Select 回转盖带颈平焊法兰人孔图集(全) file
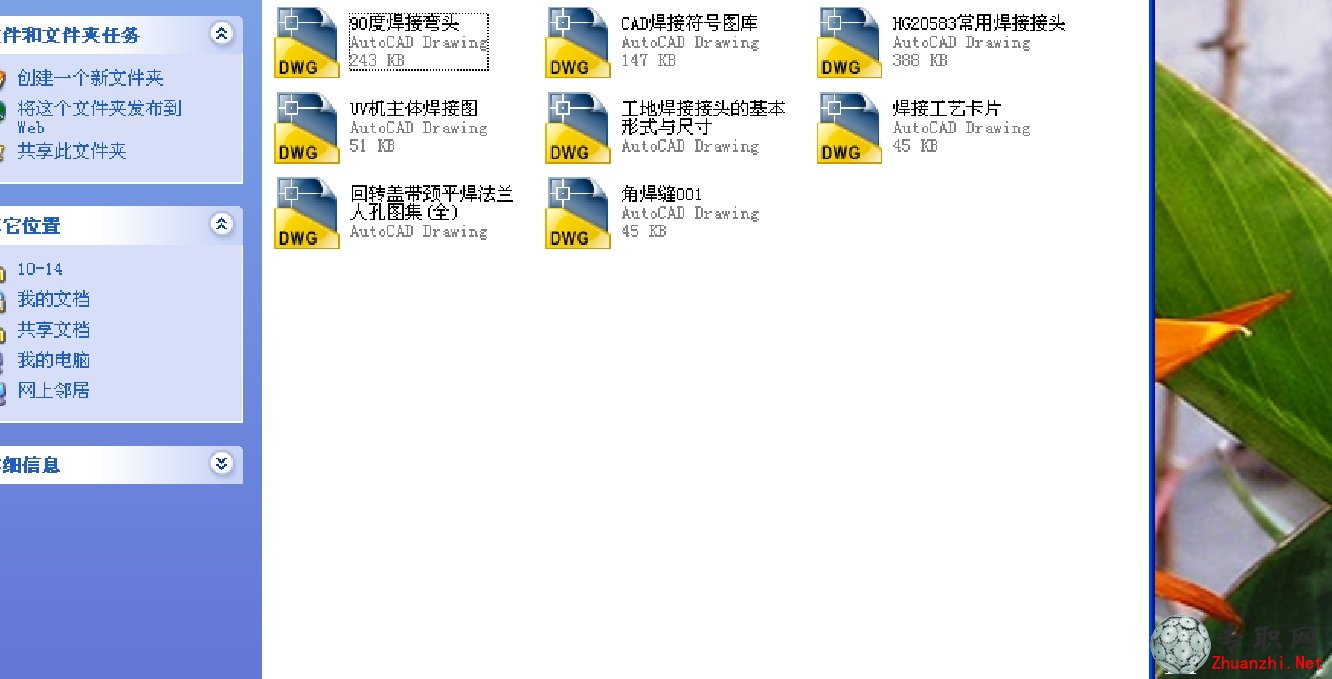The height and width of the screenshot is (679, 1332). 307,213
